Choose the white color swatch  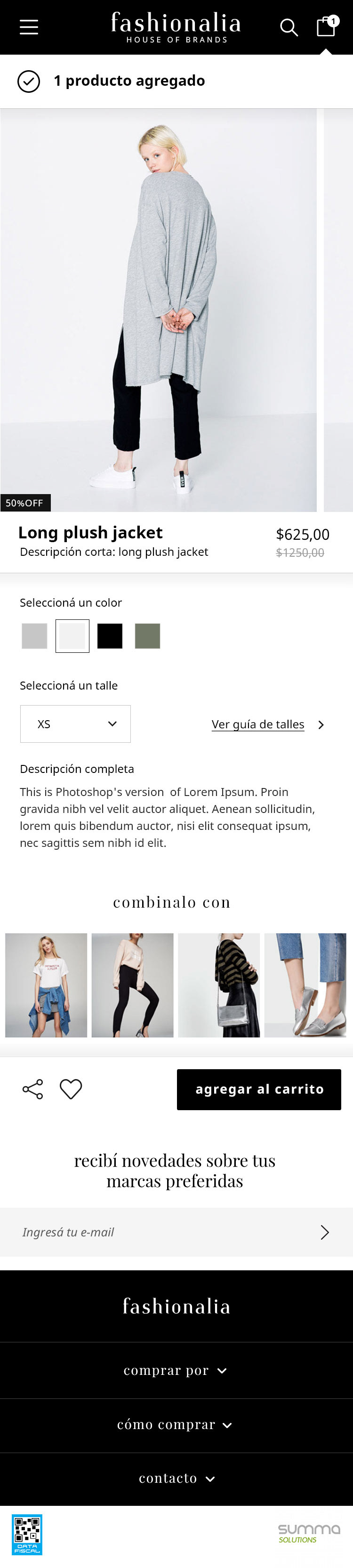(72, 636)
